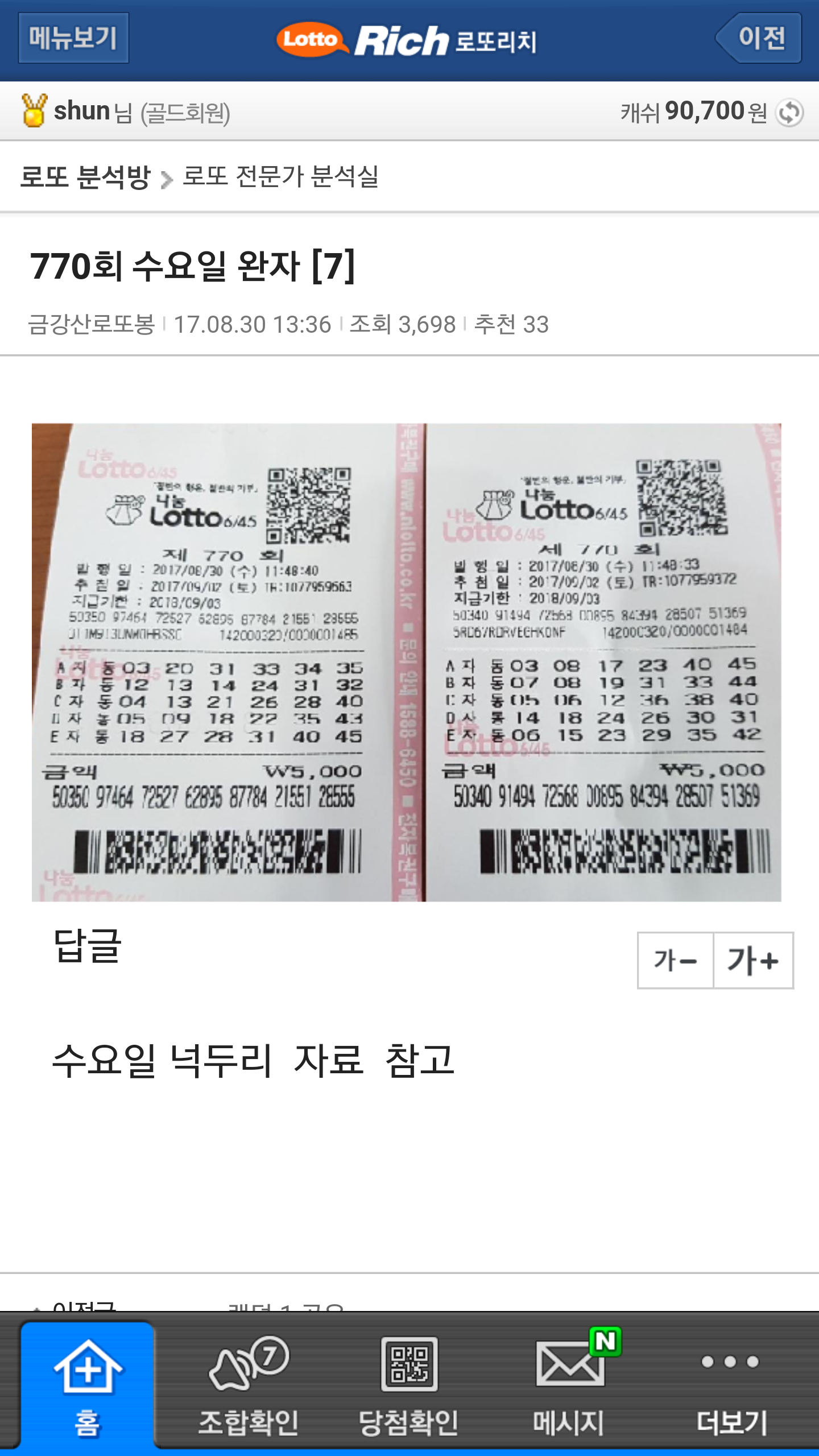The image size is (819, 1456).
Task: Tap the Lotto Rich logo header
Action: [407, 40]
